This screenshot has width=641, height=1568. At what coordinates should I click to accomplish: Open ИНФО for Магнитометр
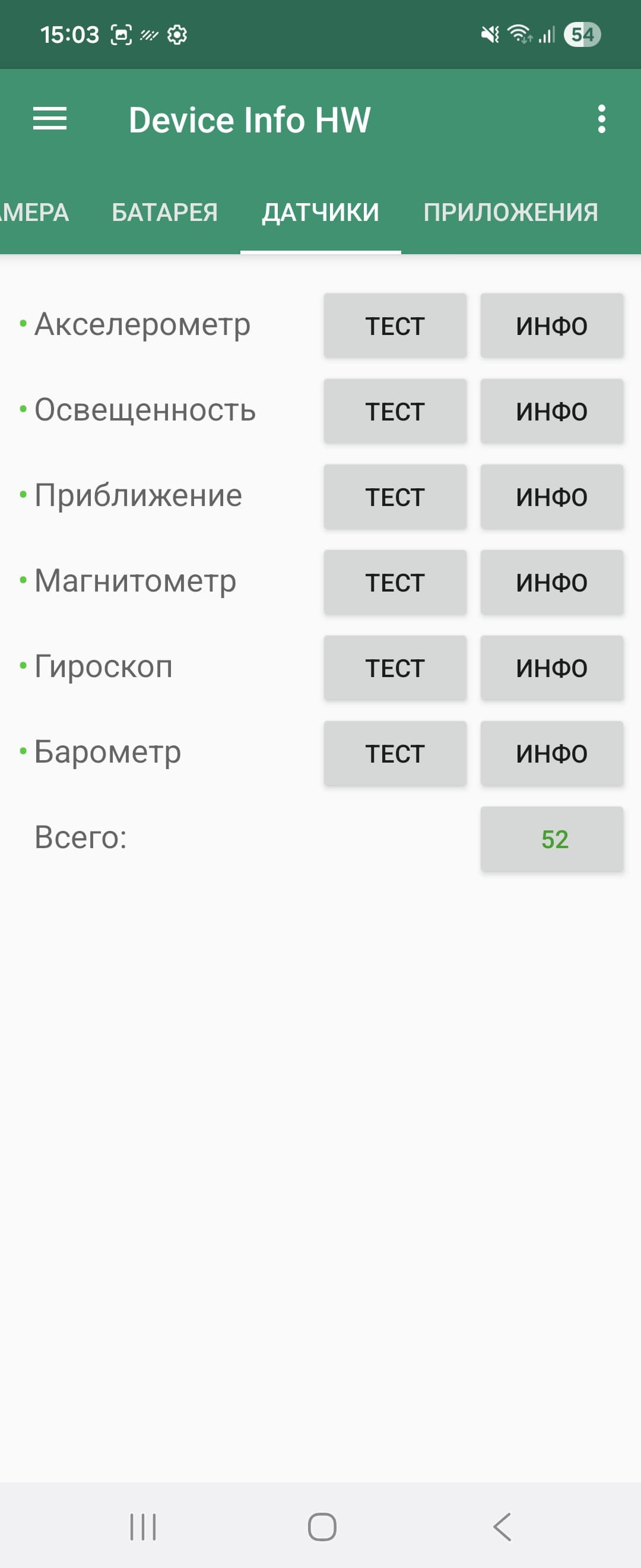point(551,583)
